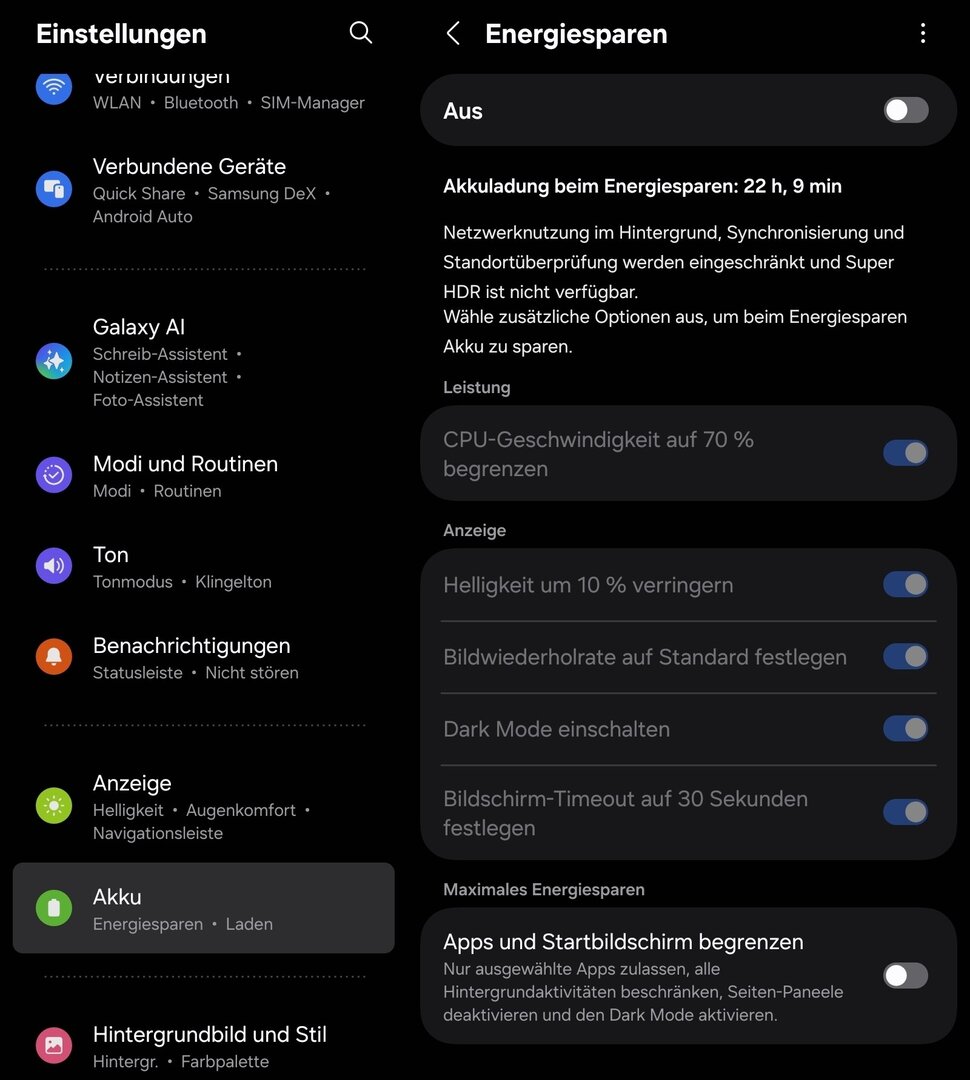Enable Apps und Startbildschirm begrenzen
Screen dimensions: 970x1080
coord(906,976)
